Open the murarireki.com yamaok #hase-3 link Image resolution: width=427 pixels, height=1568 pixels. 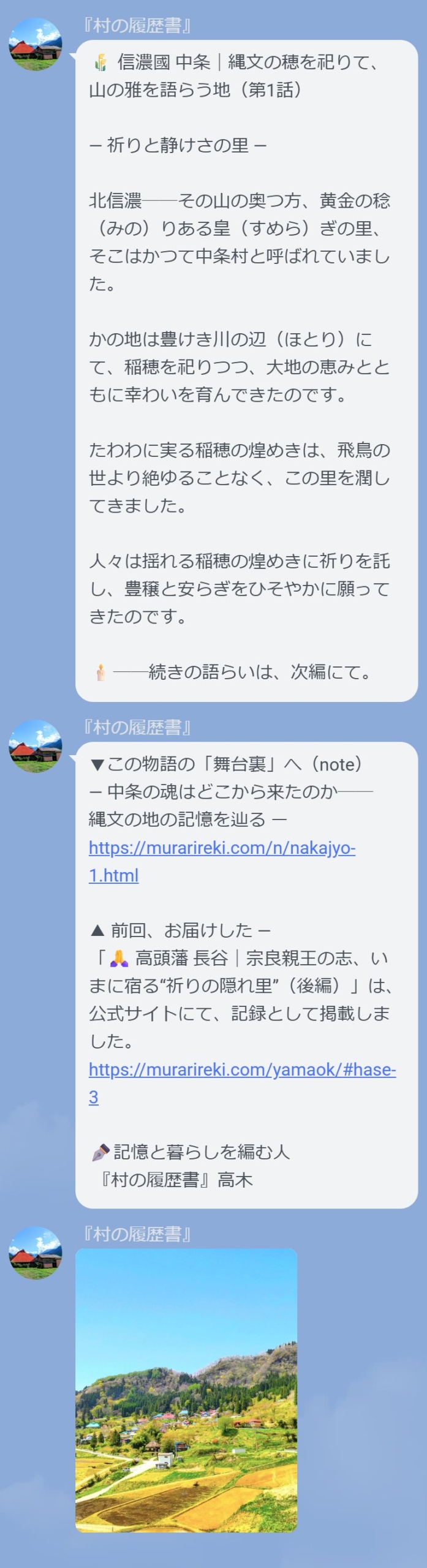coord(241,1070)
